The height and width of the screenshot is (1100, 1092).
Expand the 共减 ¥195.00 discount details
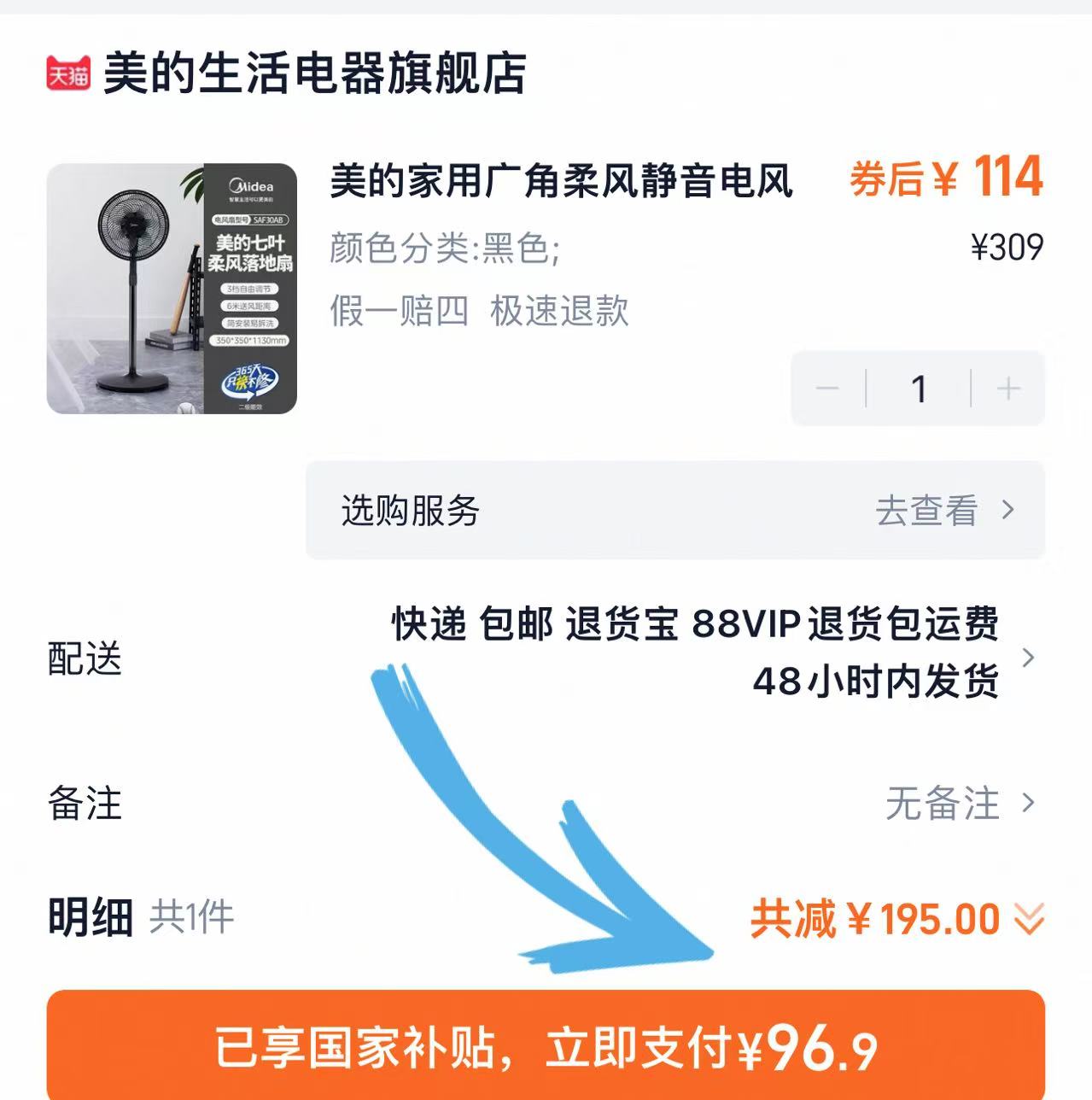click(x=896, y=920)
